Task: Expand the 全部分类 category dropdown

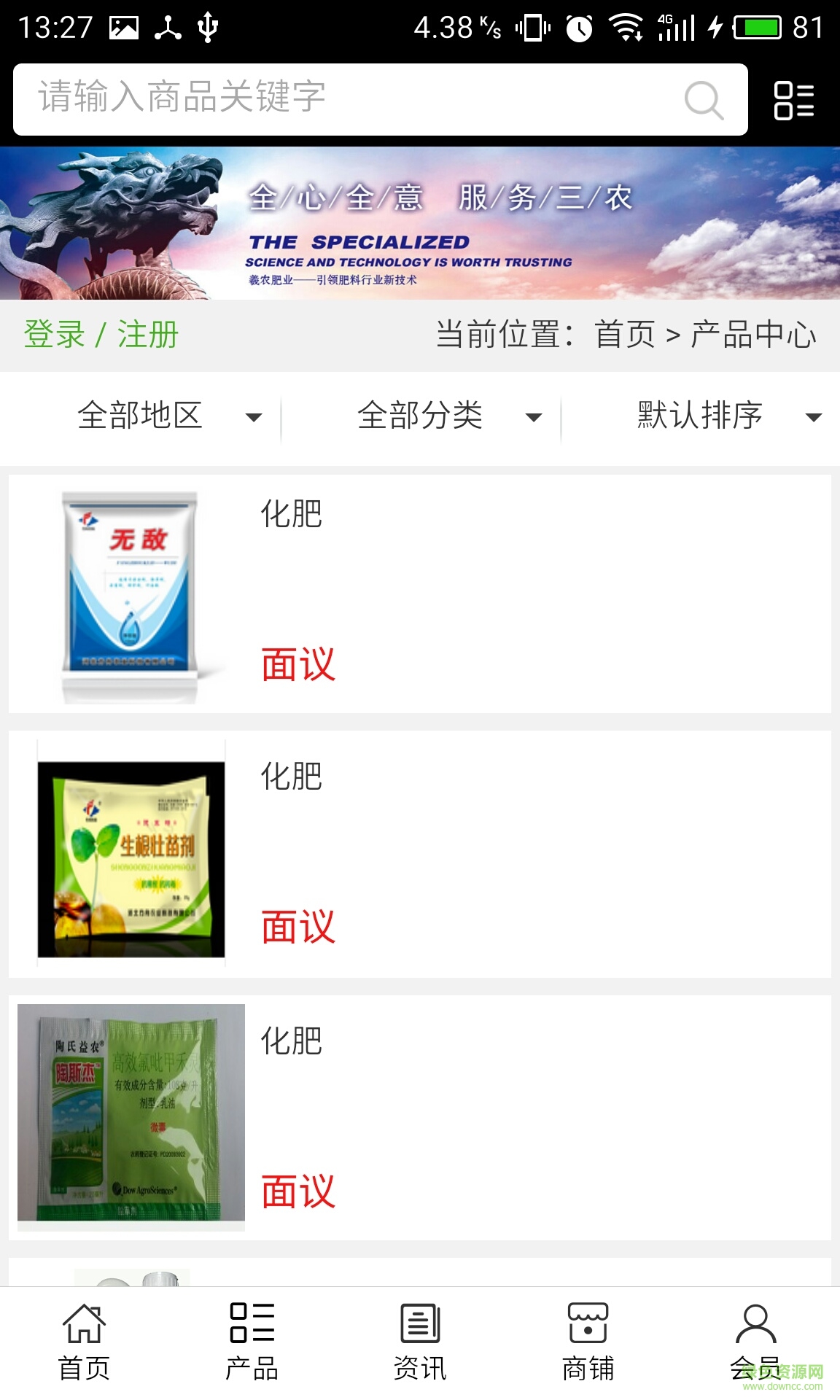Action: pos(448,416)
